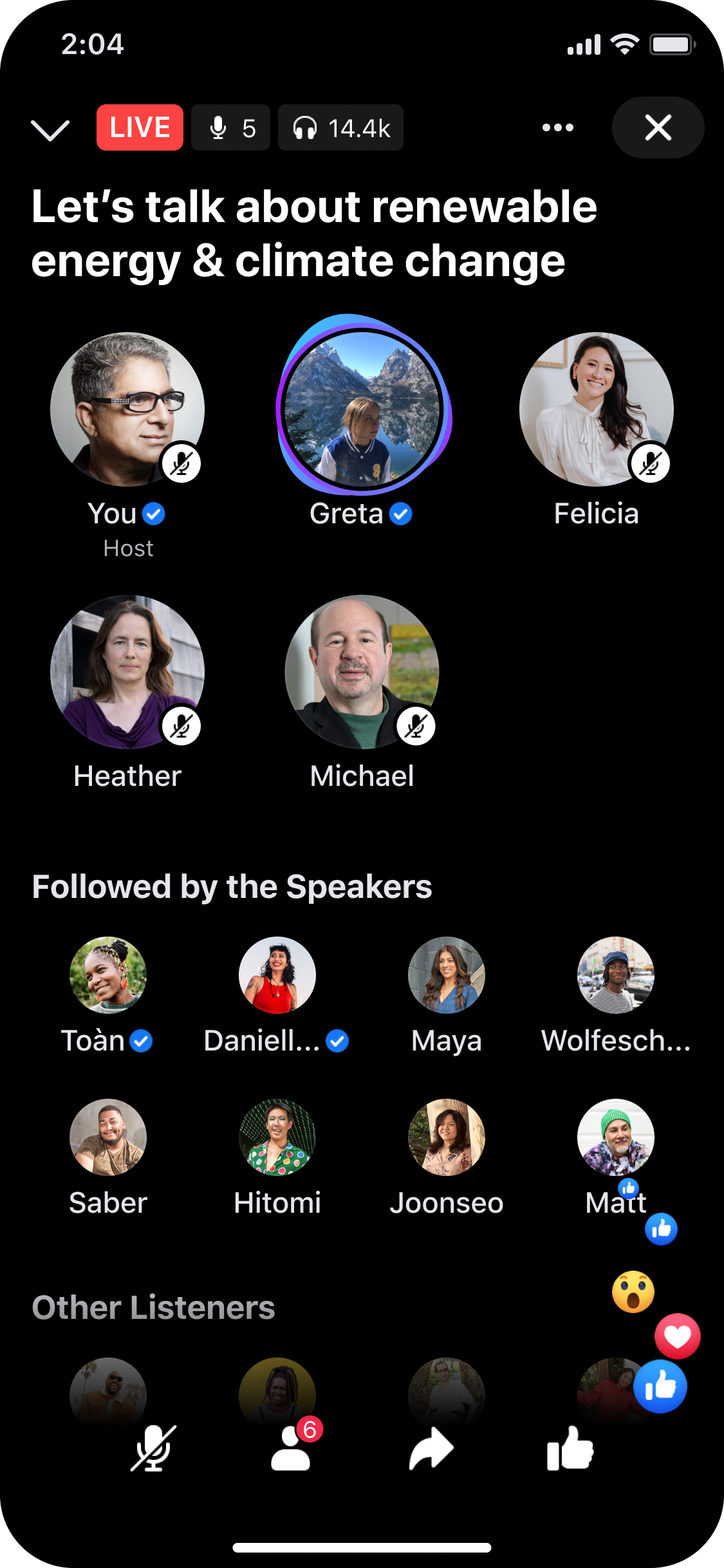Screen dimensions: 724x1568
Task: View the speakers count chip
Action: [231, 128]
